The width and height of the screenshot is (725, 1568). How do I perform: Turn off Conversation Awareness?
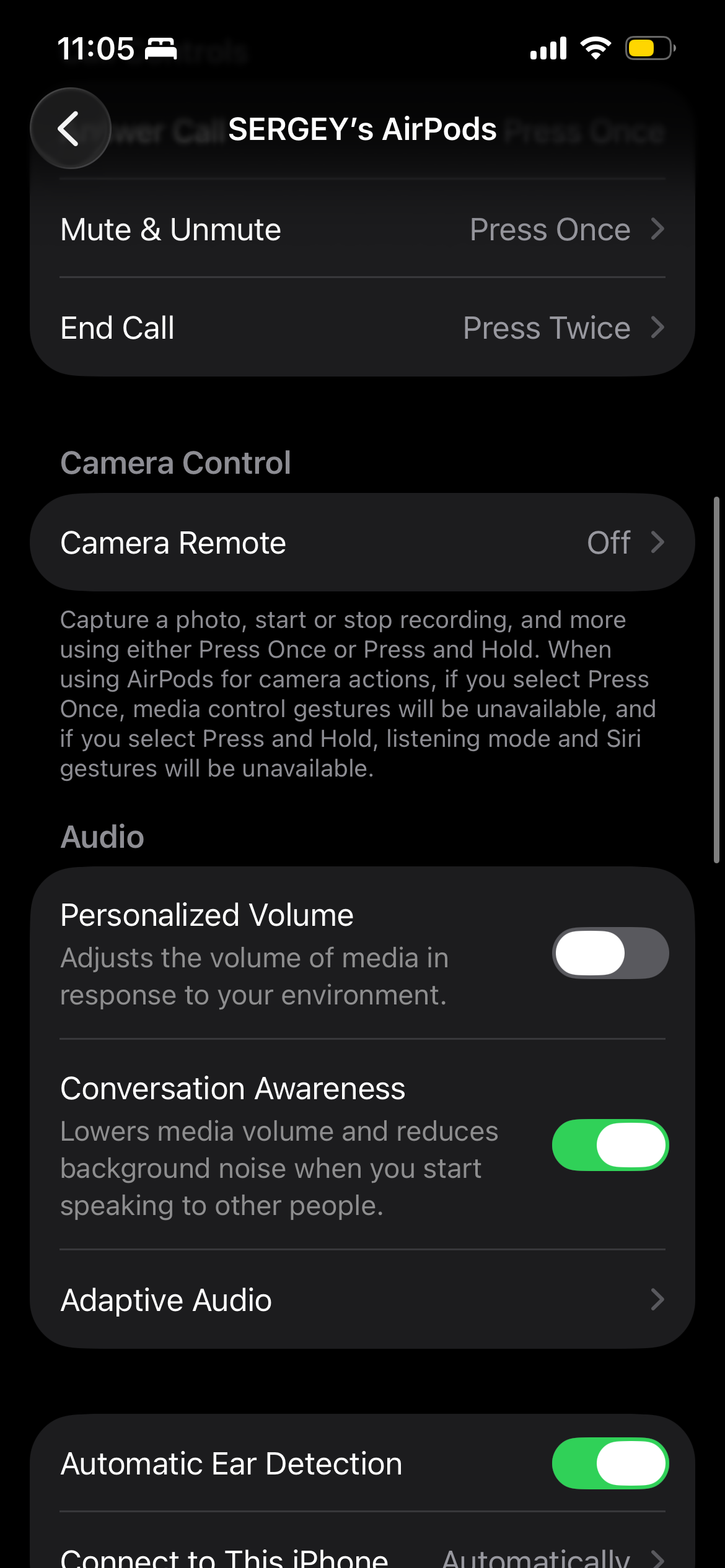point(610,1145)
